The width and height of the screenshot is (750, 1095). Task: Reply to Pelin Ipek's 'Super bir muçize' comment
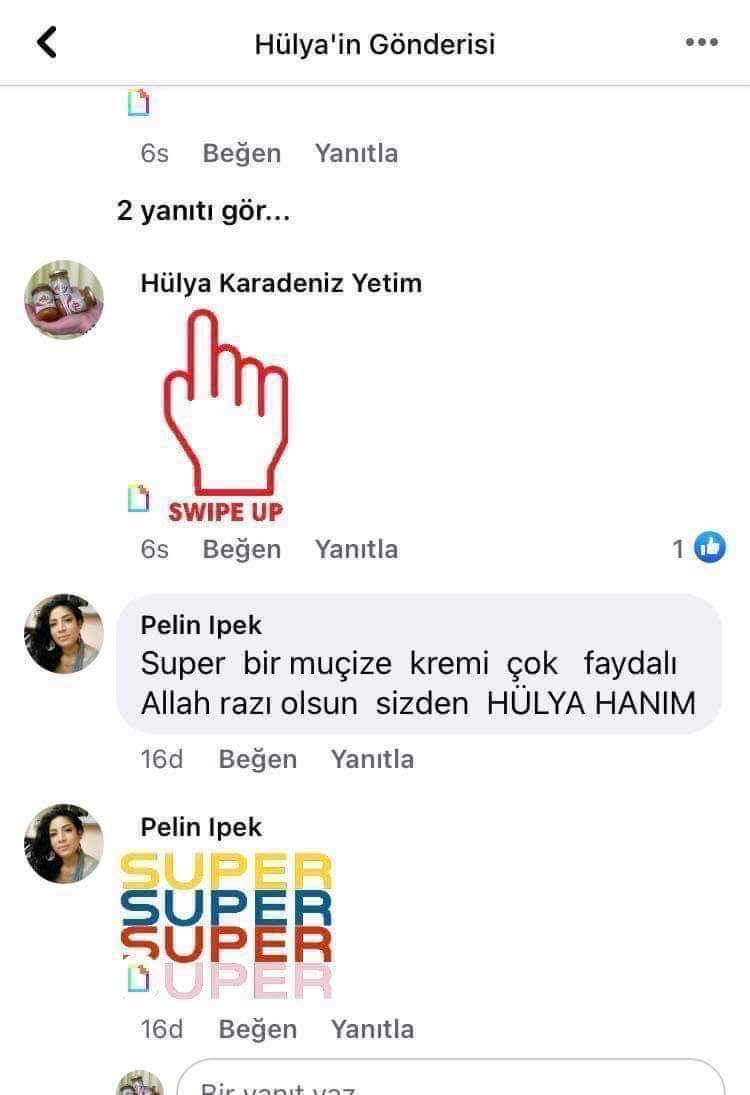(372, 759)
